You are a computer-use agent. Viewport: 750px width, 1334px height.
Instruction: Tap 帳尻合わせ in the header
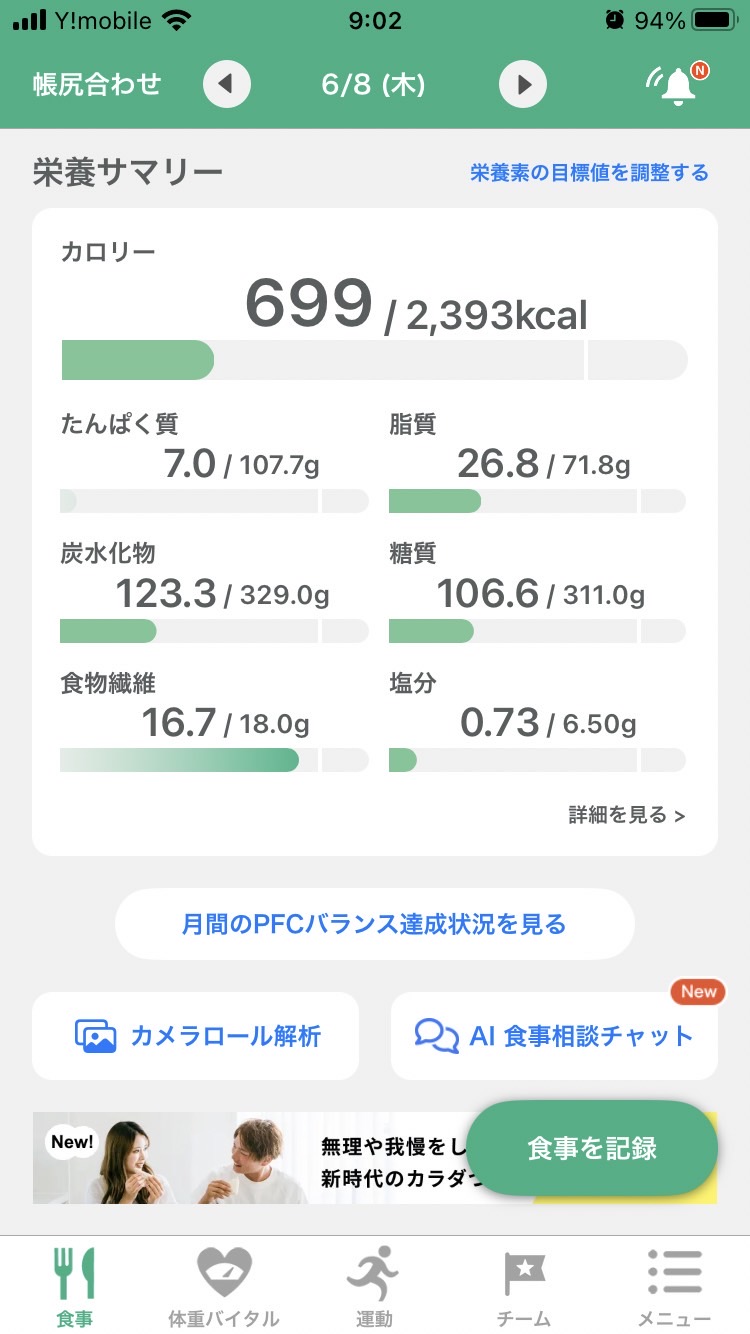click(97, 84)
